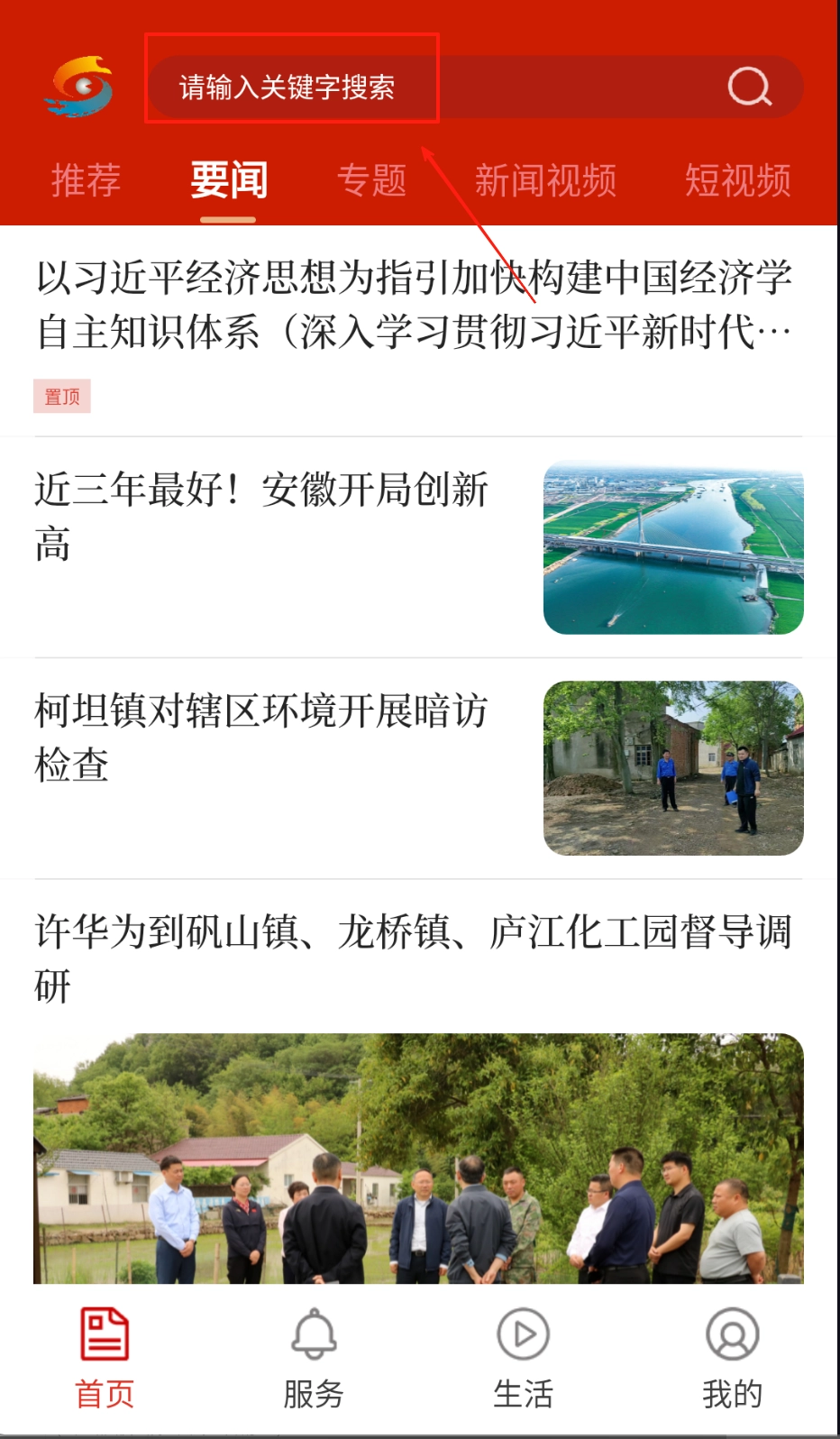Open the pinned 习近平经济思想 article
The image size is (840, 1439).
415,305
